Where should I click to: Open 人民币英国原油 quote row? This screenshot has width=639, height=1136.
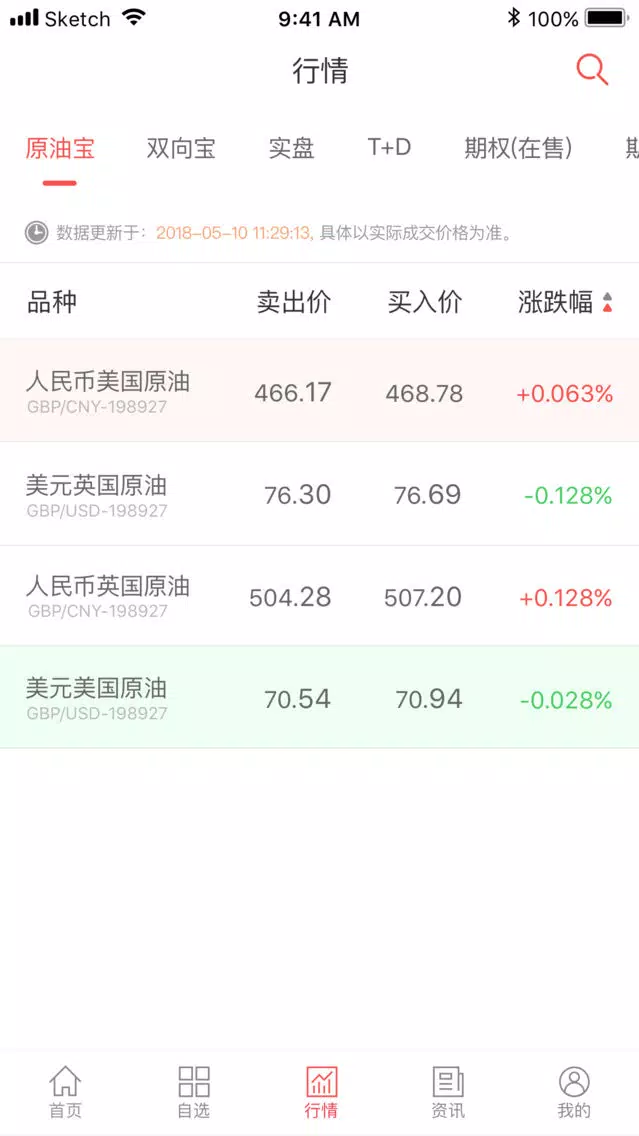click(x=320, y=596)
